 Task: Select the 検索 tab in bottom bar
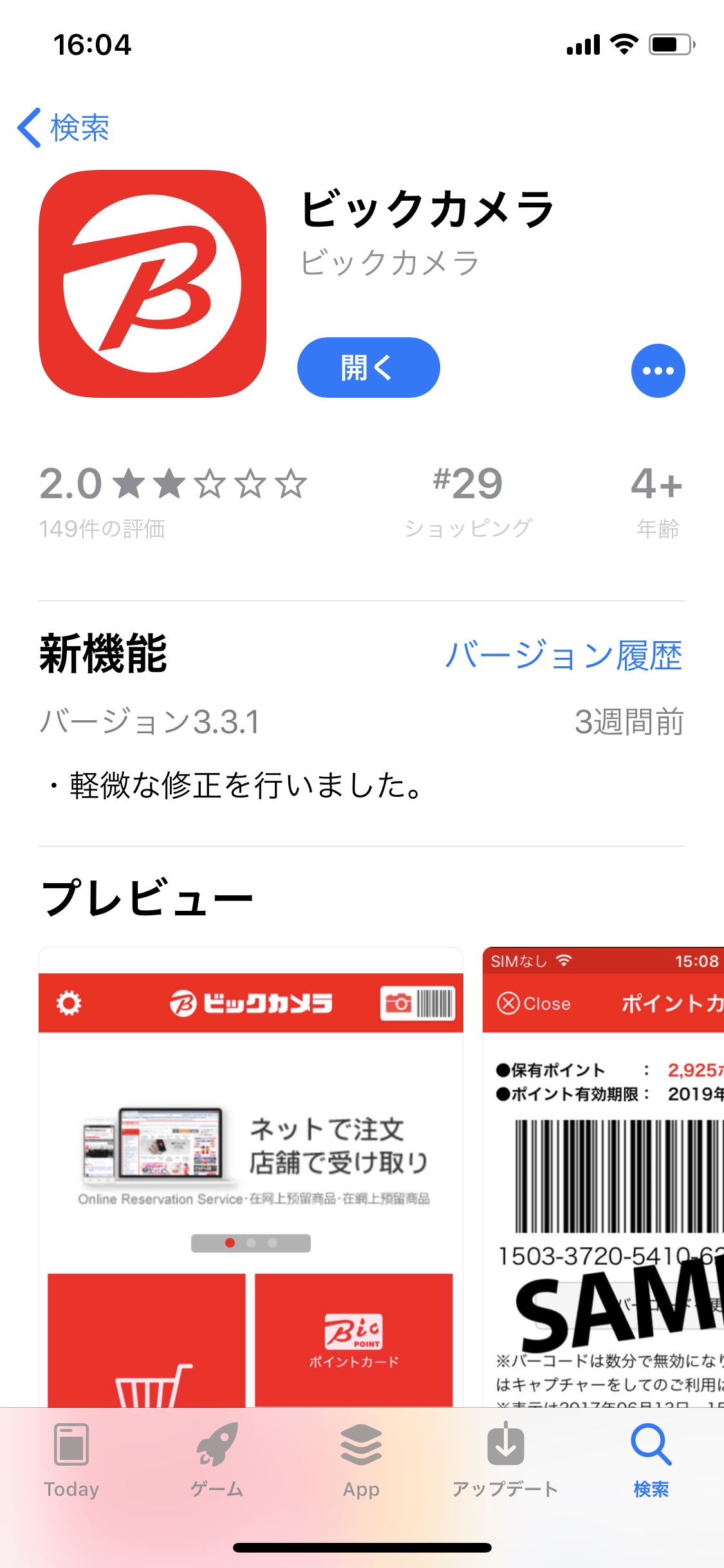(651, 1462)
